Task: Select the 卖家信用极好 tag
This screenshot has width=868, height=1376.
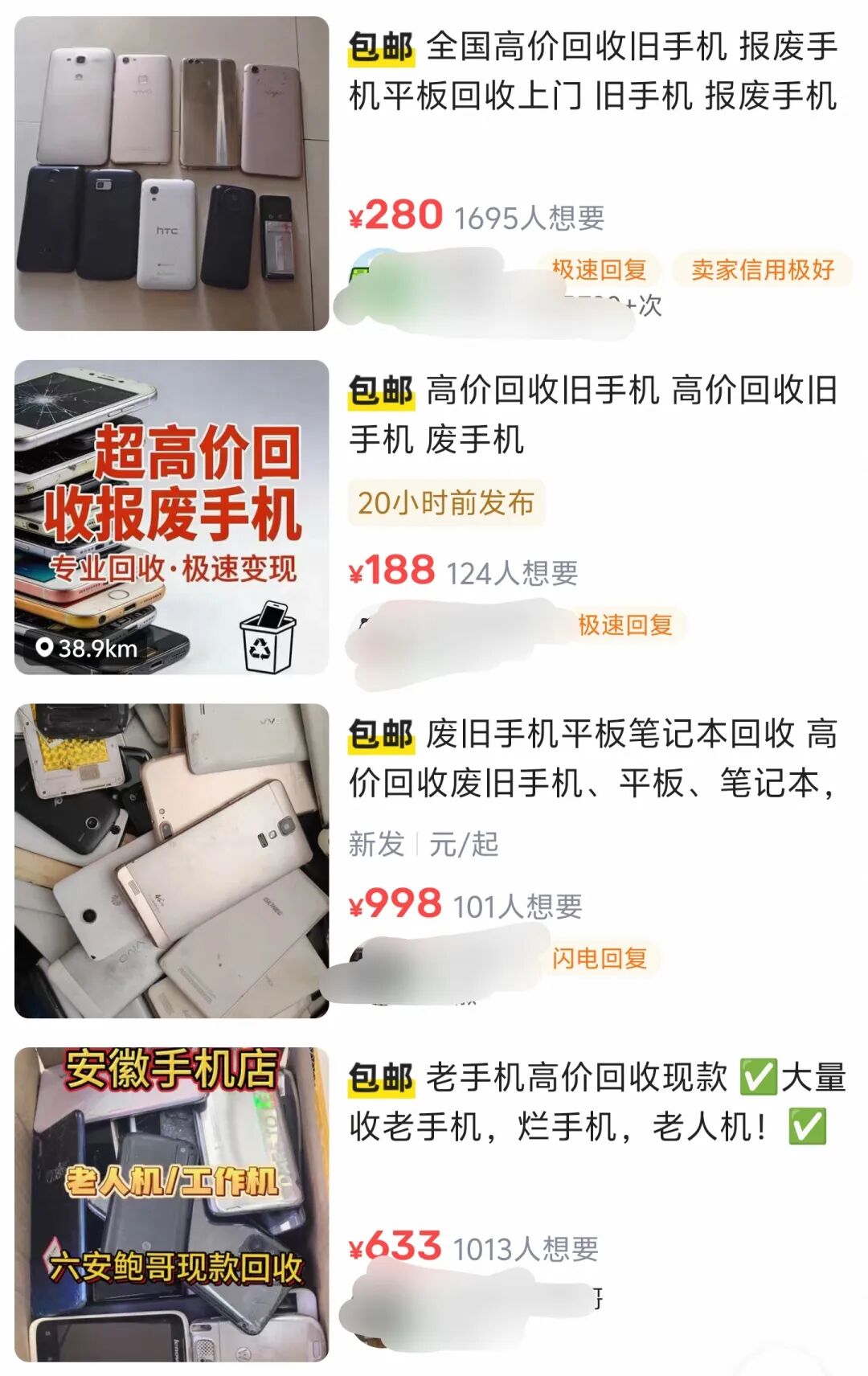Action: (762, 271)
